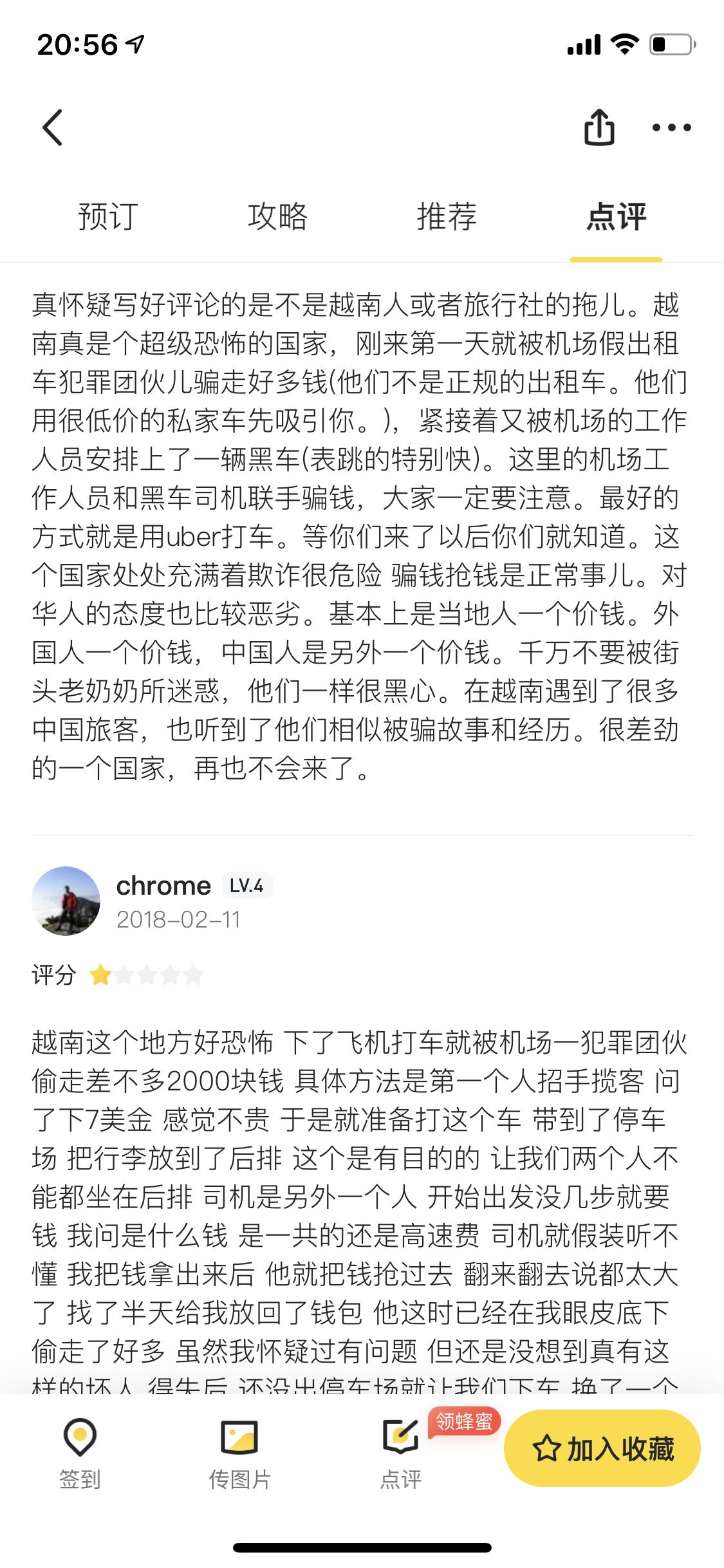Open the 推荐 tab
Screen dimensions: 724x1568
pos(447,216)
